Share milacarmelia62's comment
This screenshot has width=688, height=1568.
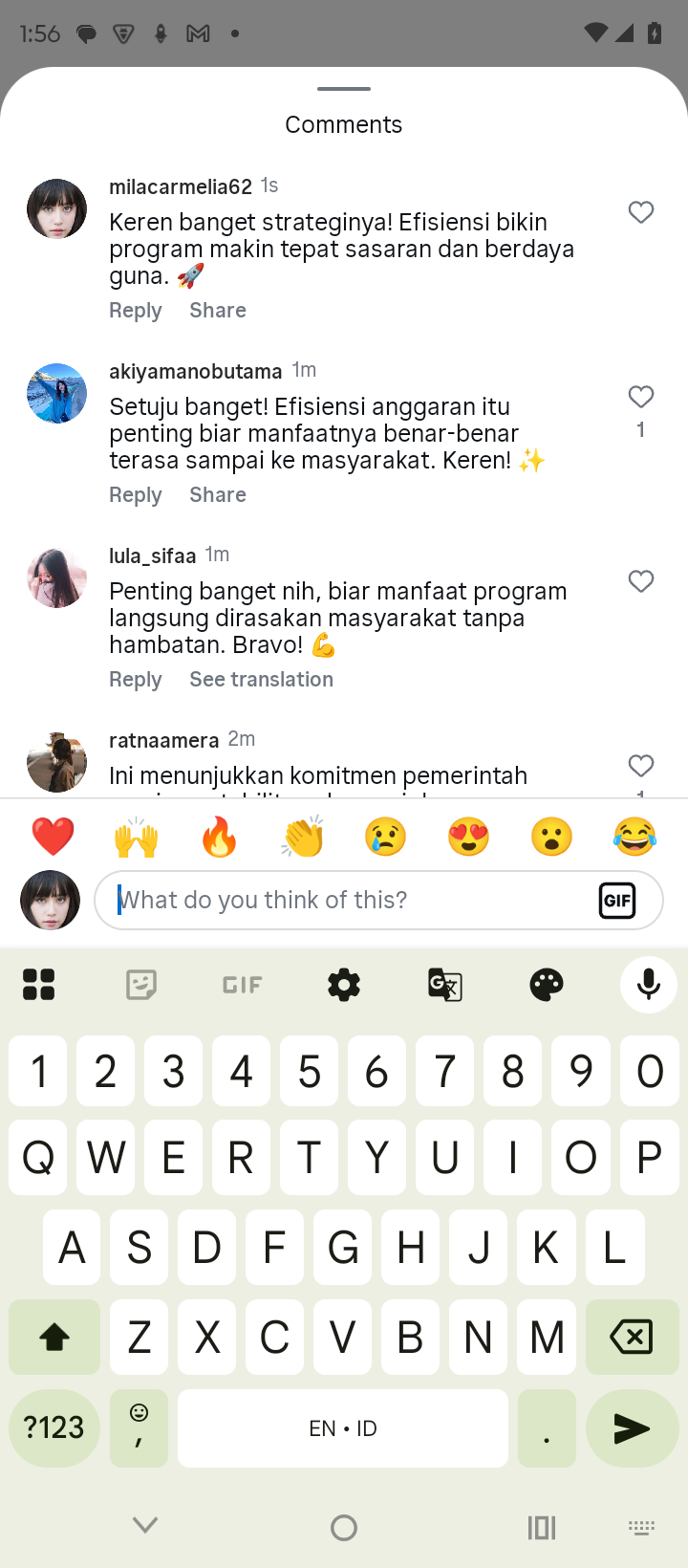pyautogui.click(x=218, y=311)
